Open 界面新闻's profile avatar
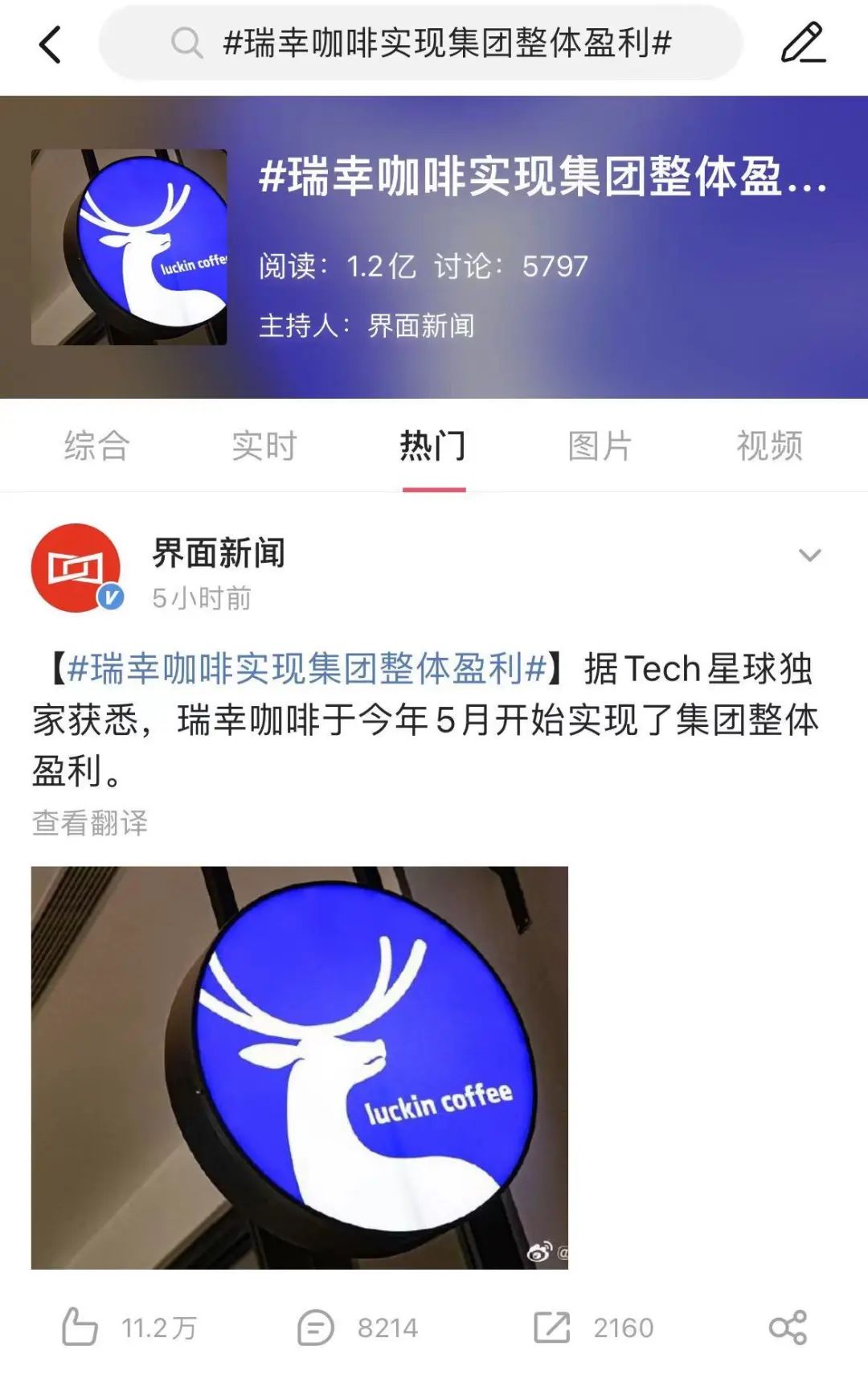This screenshot has width=868, height=1375. pyautogui.click(x=76, y=568)
